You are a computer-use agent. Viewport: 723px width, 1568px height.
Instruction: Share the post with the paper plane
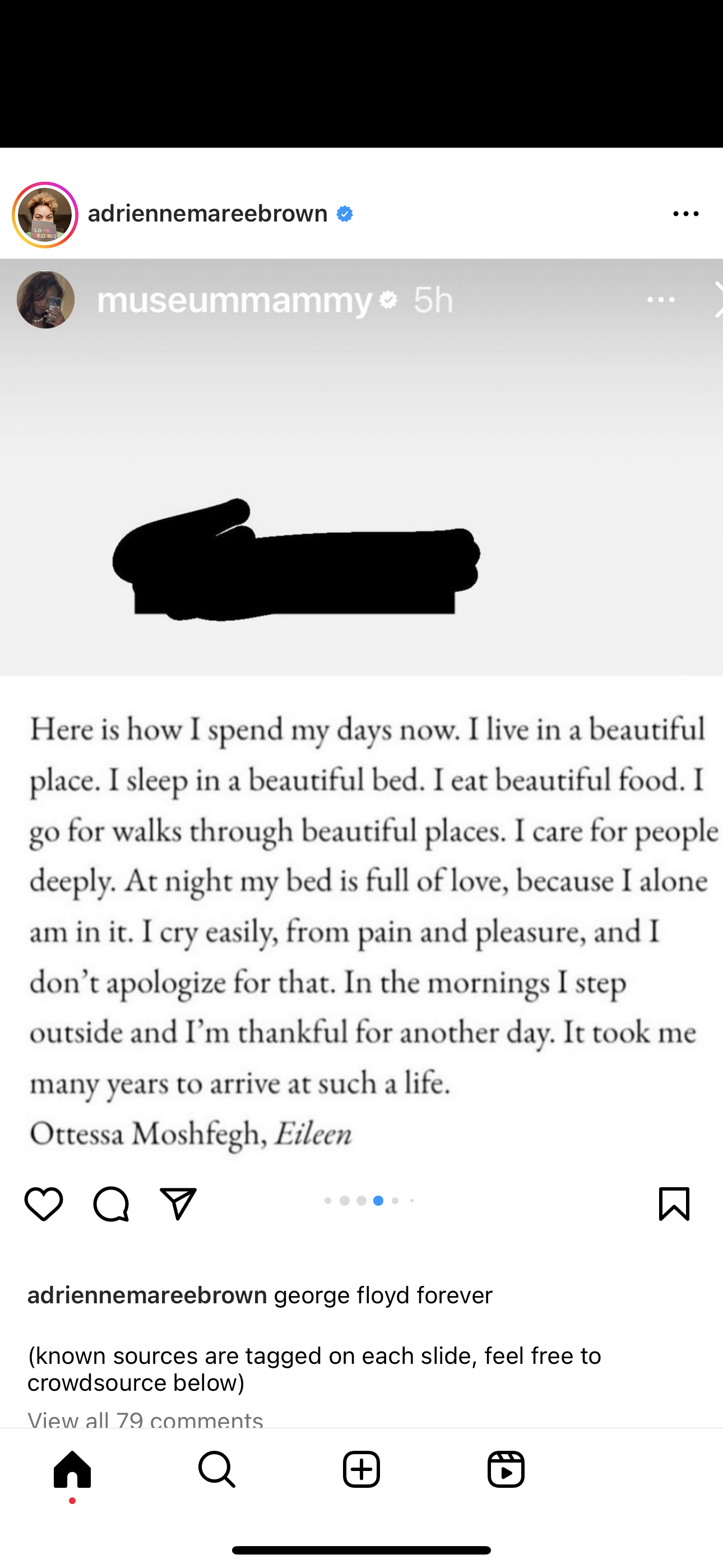[x=178, y=1203]
